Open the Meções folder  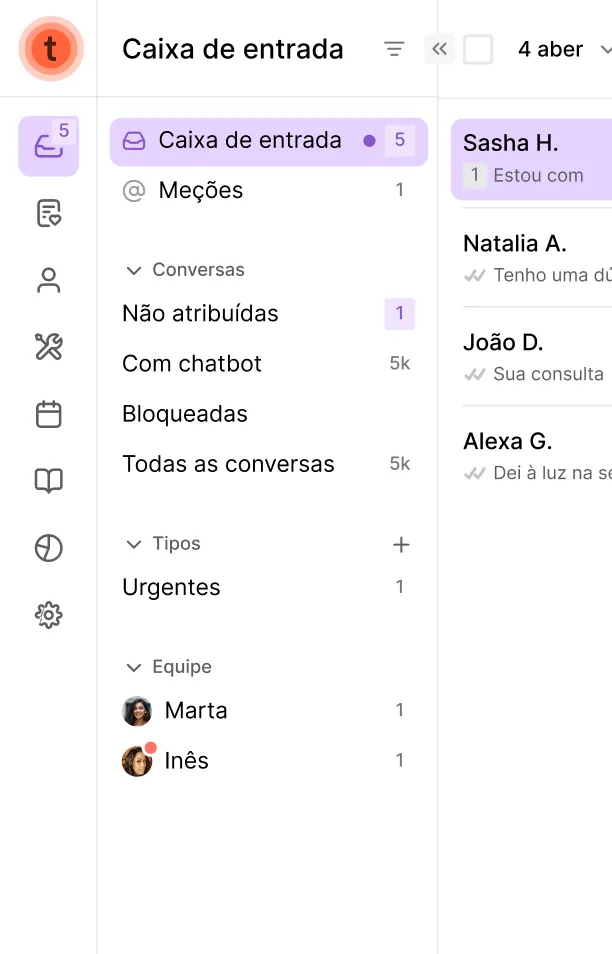pos(200,190)
